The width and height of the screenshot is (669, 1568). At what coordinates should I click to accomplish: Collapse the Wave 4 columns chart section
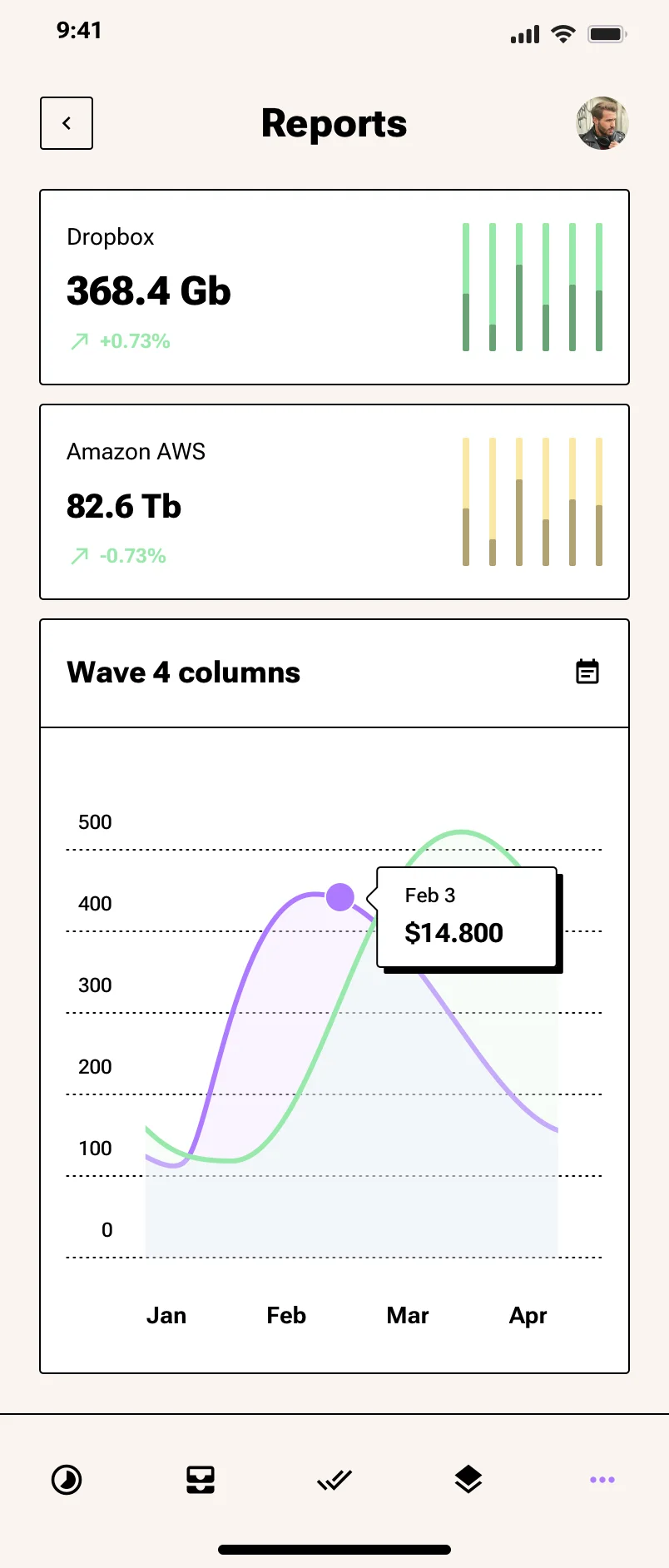coord(184,672)
